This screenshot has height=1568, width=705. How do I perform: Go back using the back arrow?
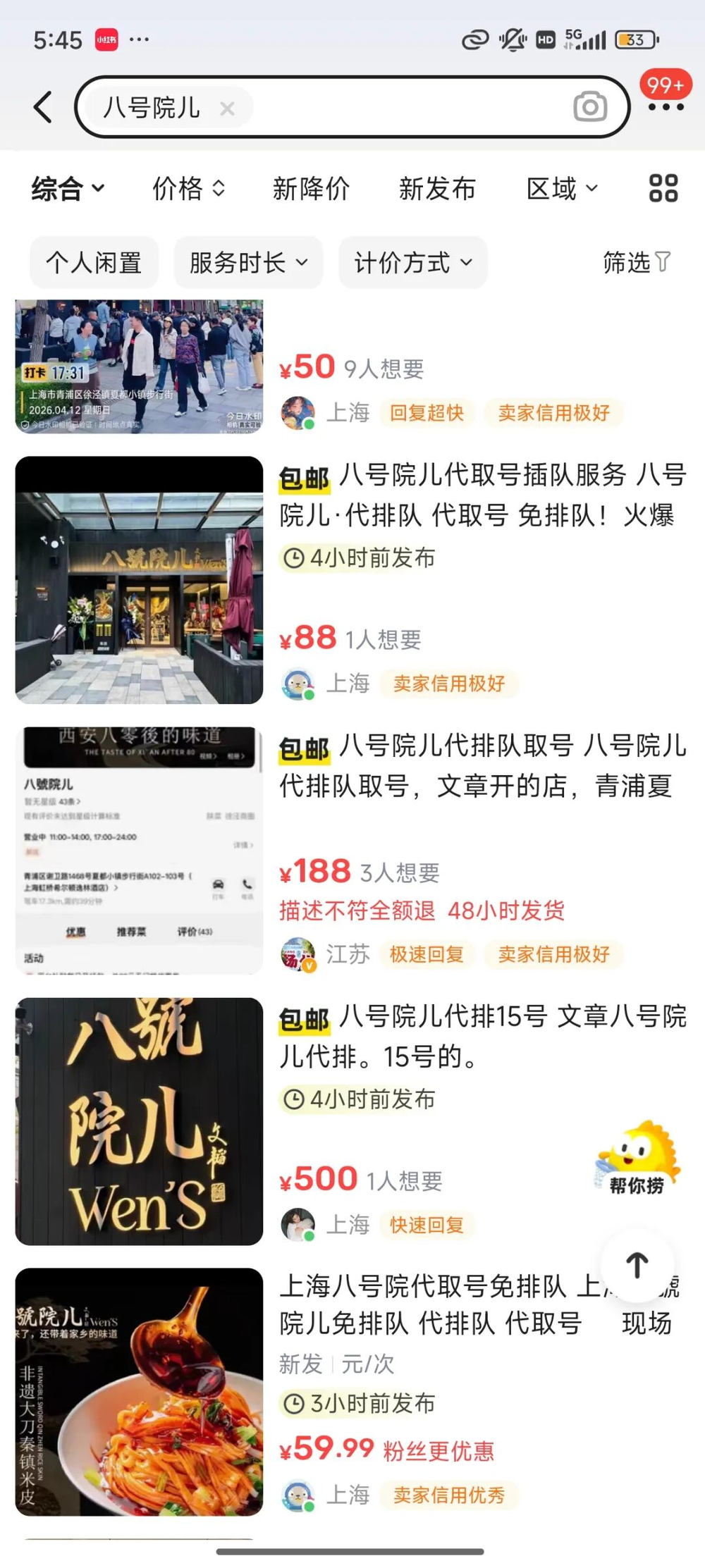click(43, 108)
